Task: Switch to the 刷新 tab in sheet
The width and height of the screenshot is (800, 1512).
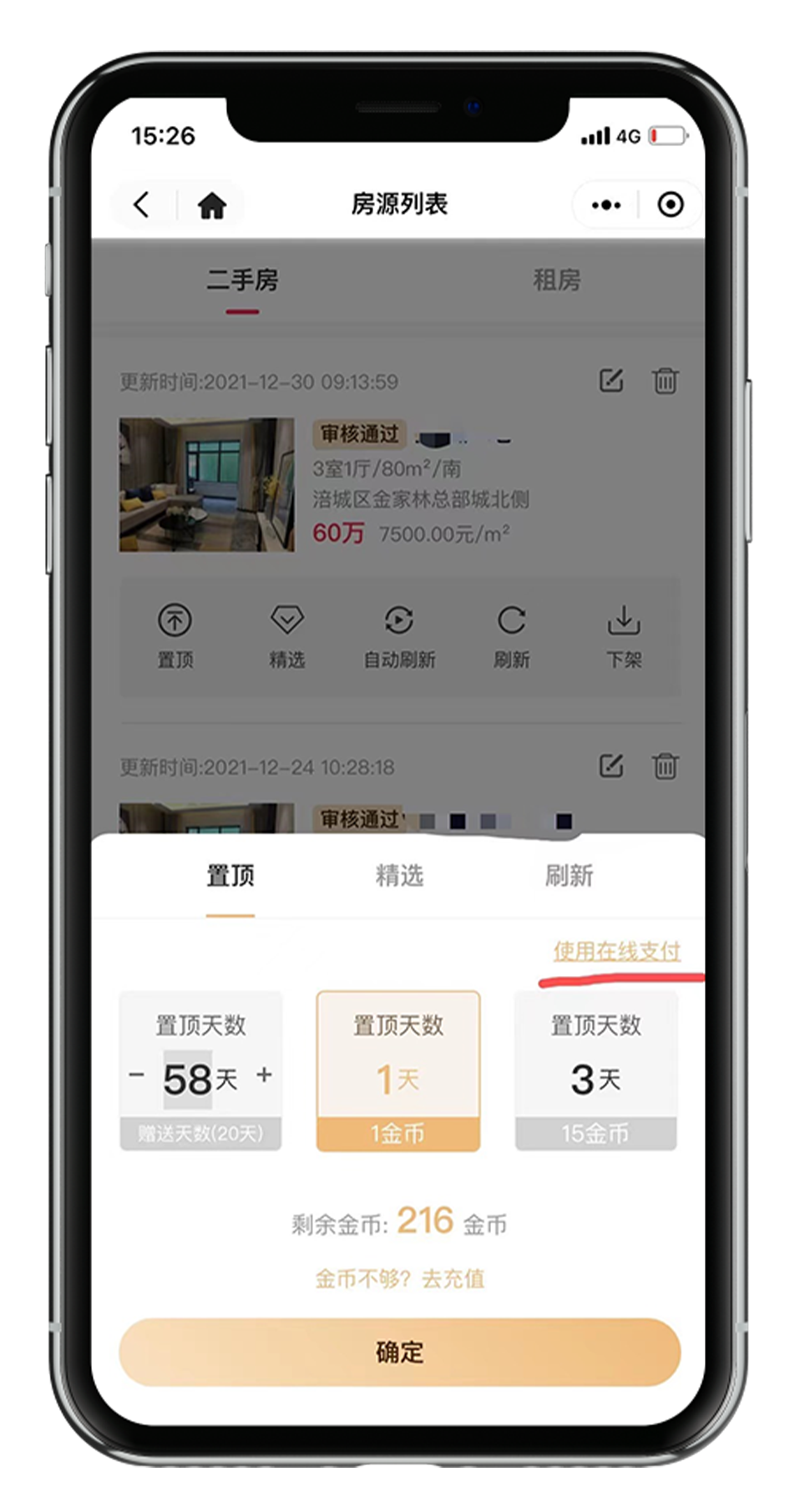Action: [569, 876]
